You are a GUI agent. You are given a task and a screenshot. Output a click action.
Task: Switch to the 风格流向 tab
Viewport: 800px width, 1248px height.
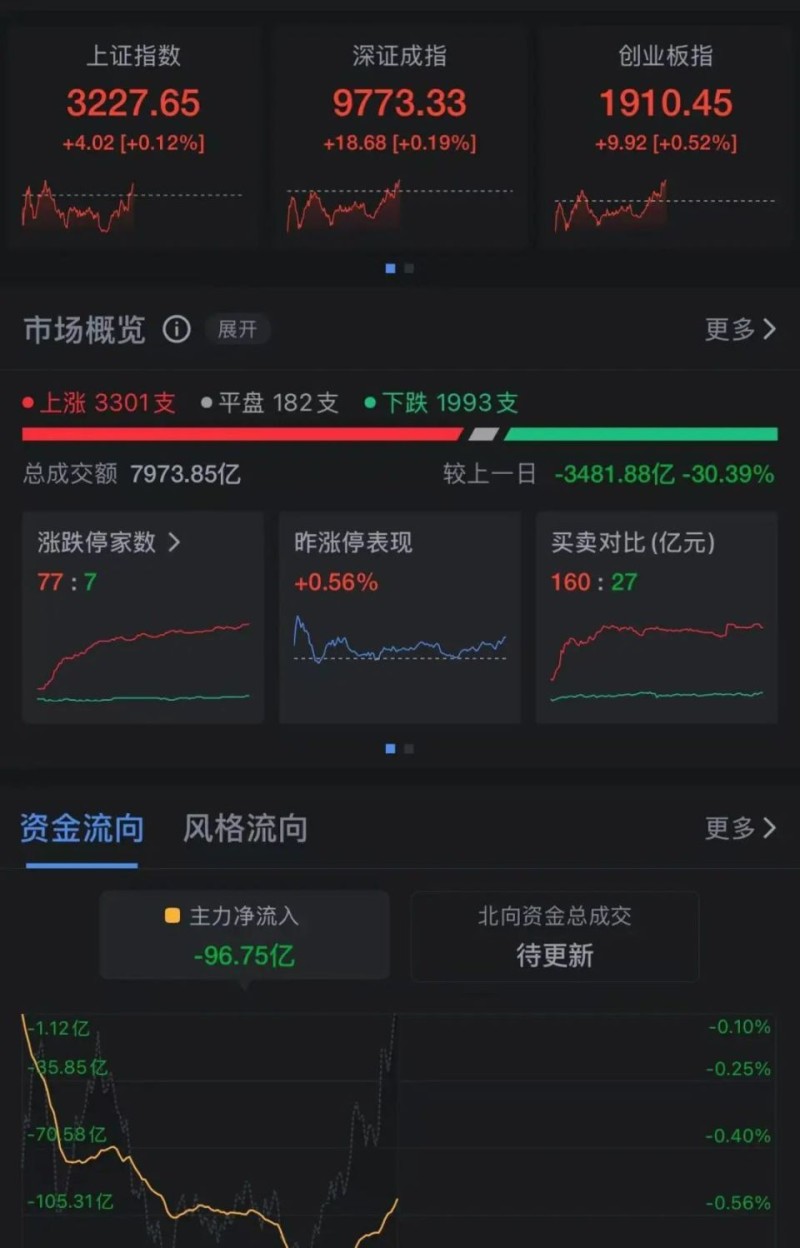click(x=244, y=828)
